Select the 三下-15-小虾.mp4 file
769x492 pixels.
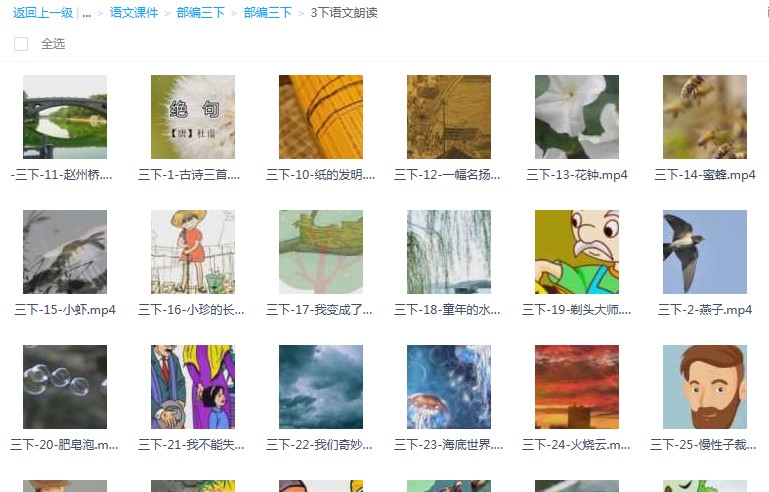click(64, 252)
